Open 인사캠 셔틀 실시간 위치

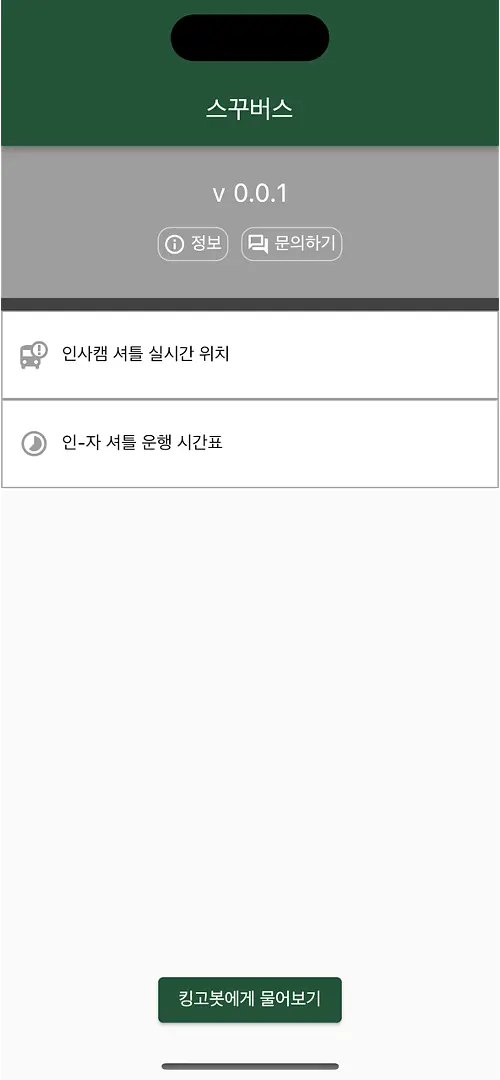pos(250,355)
